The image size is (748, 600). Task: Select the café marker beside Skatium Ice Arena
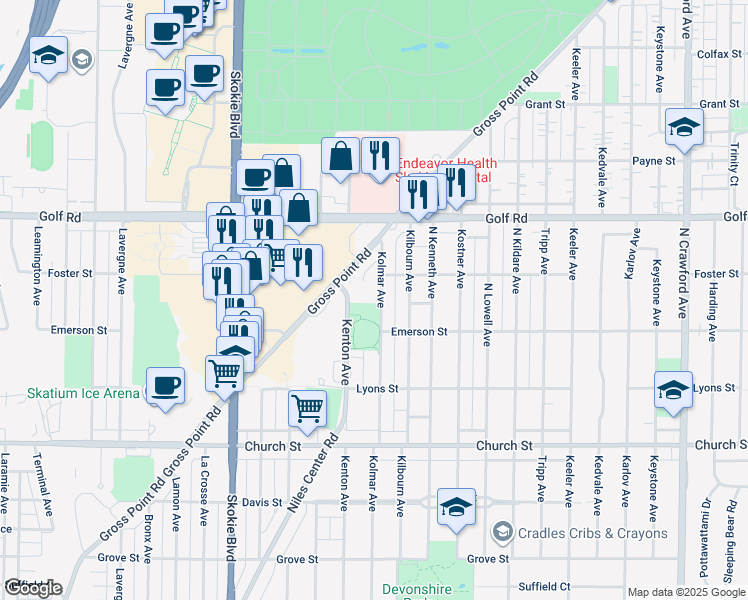point(164,386)
